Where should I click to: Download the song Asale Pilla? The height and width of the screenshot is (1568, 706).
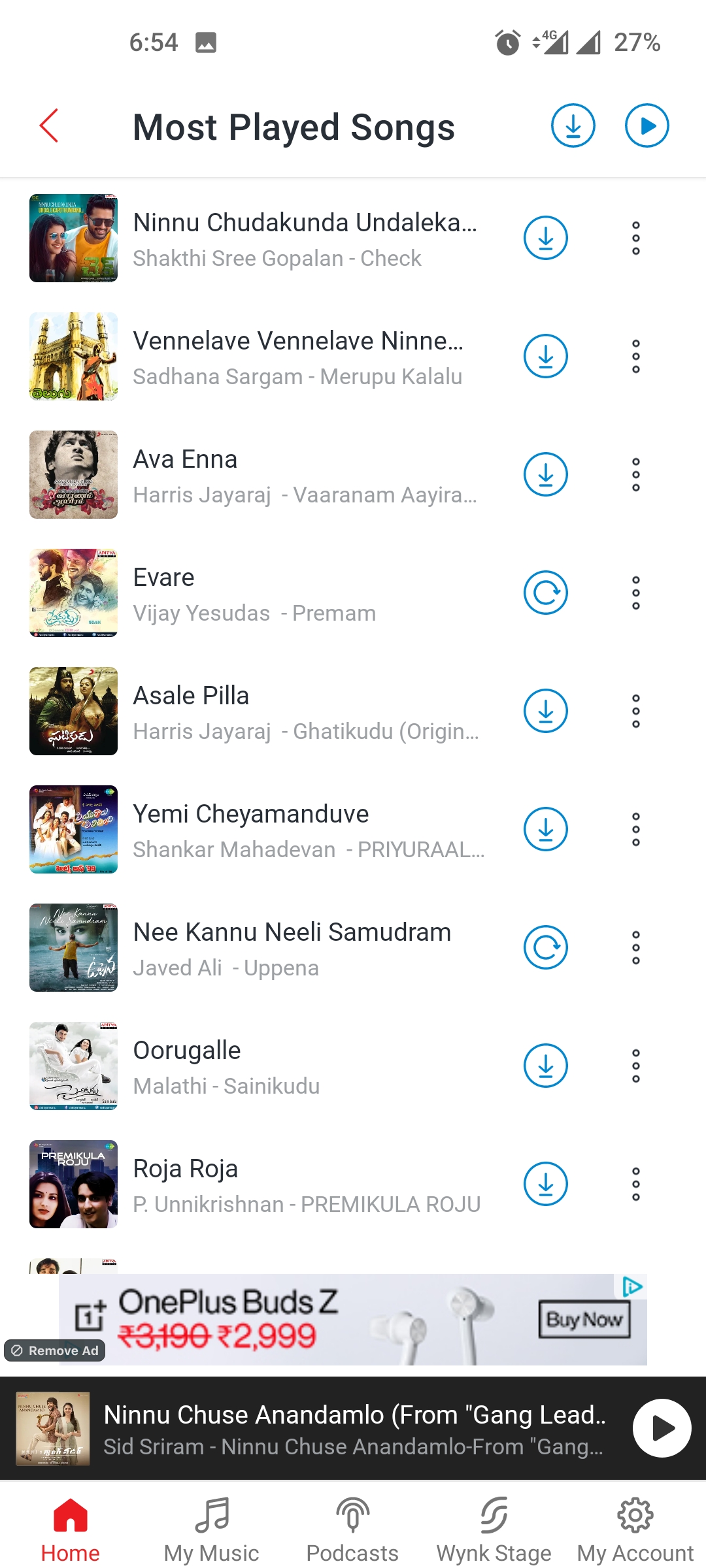pyautogui.click(x=545, y=711)
